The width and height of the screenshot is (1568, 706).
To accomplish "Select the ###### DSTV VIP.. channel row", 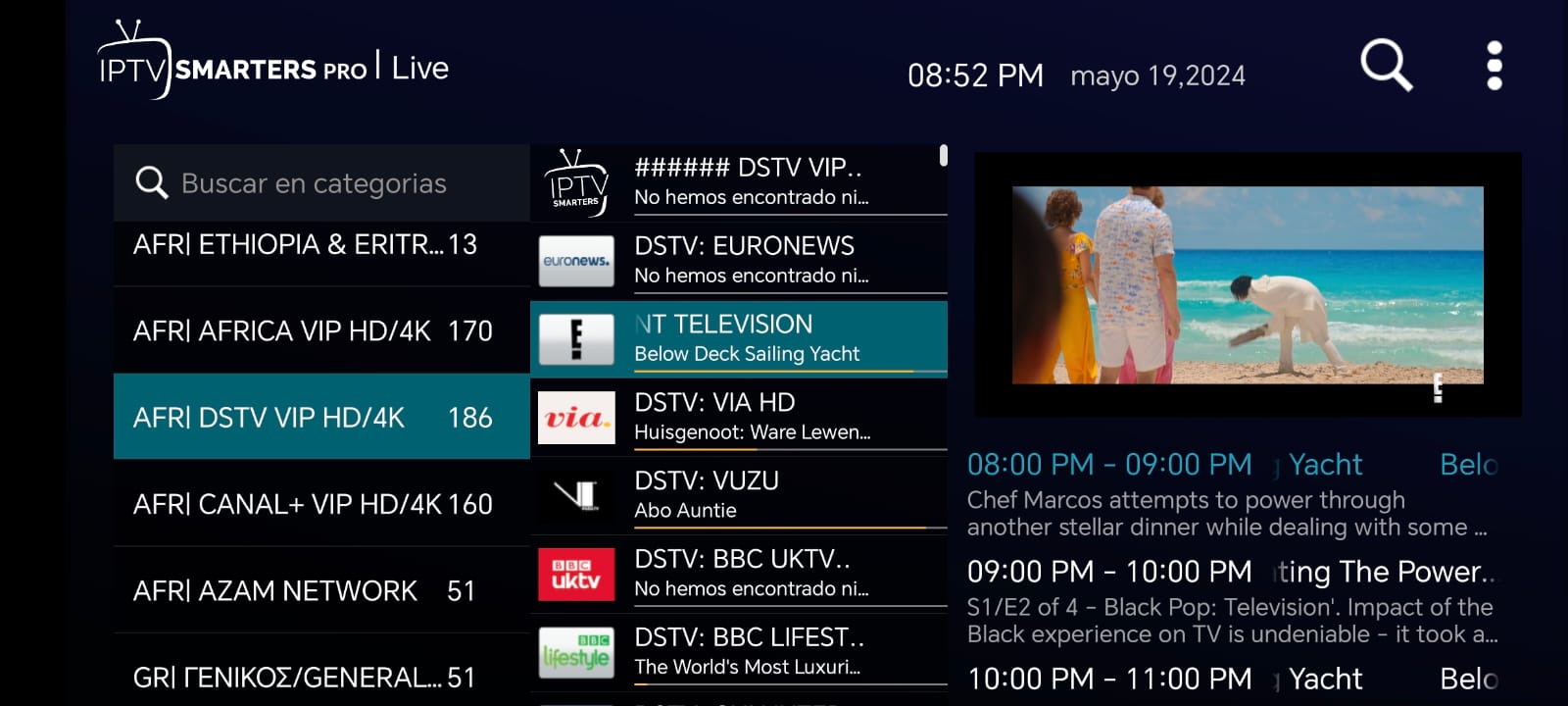I will [739, 181].
